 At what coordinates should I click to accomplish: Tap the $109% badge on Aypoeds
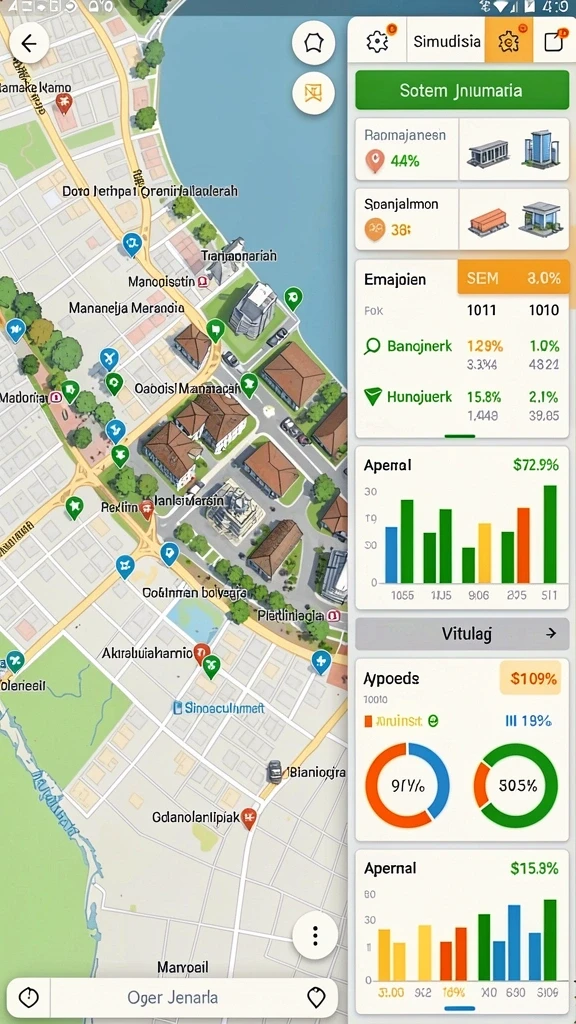tap(530, 679)
